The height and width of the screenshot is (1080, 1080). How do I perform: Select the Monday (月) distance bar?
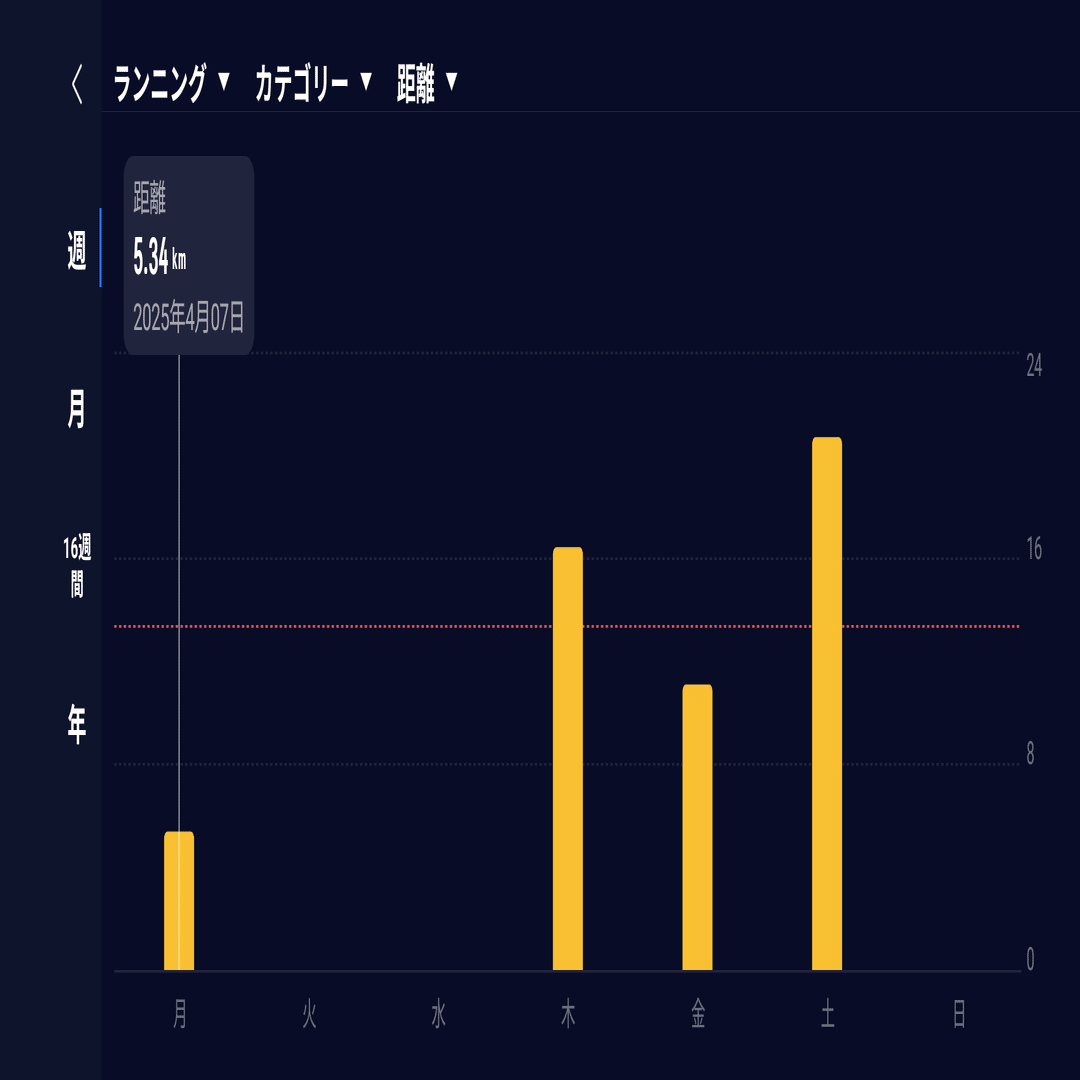179,900
